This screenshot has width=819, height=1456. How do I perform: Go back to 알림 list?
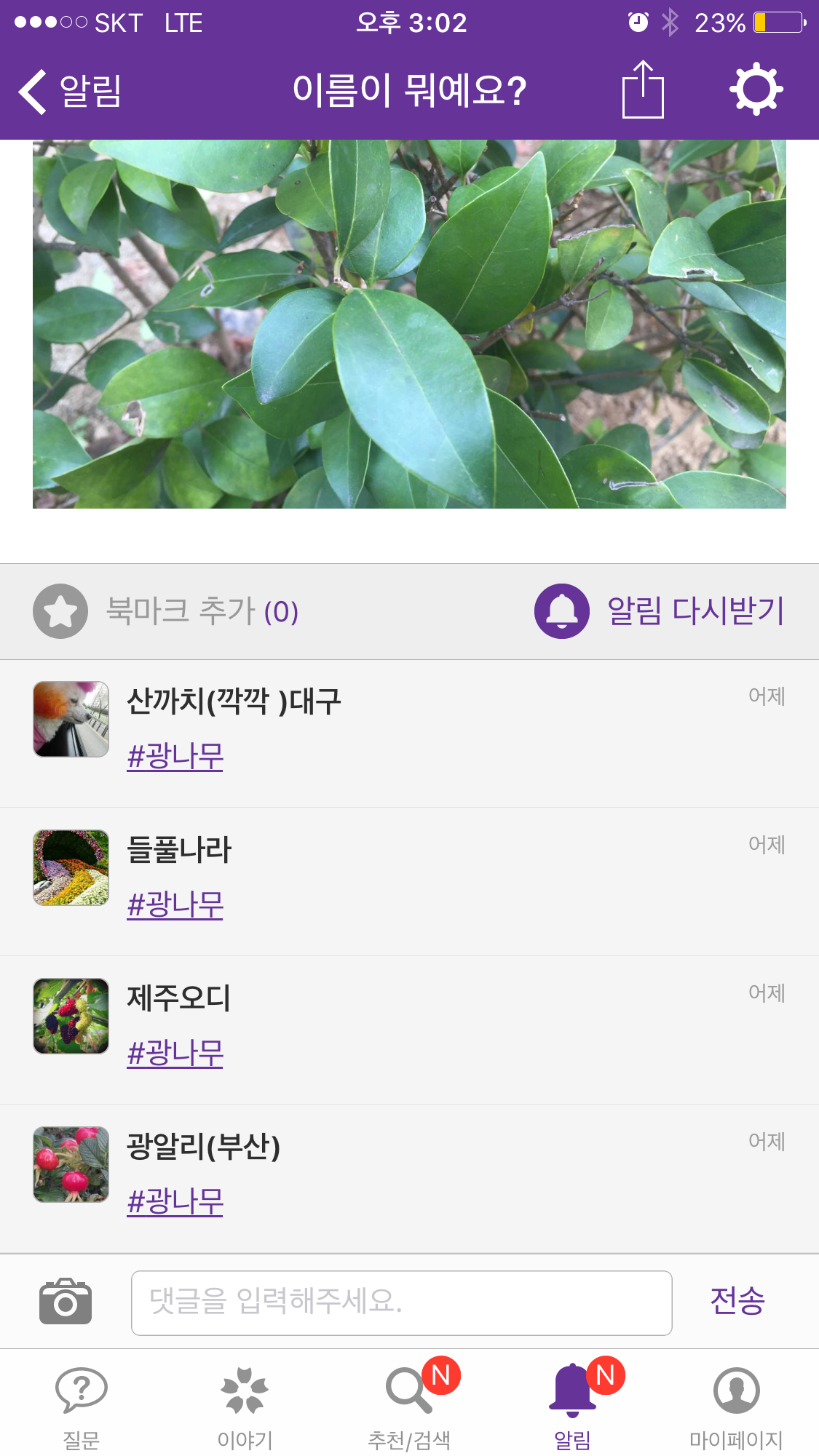(69, 91)
